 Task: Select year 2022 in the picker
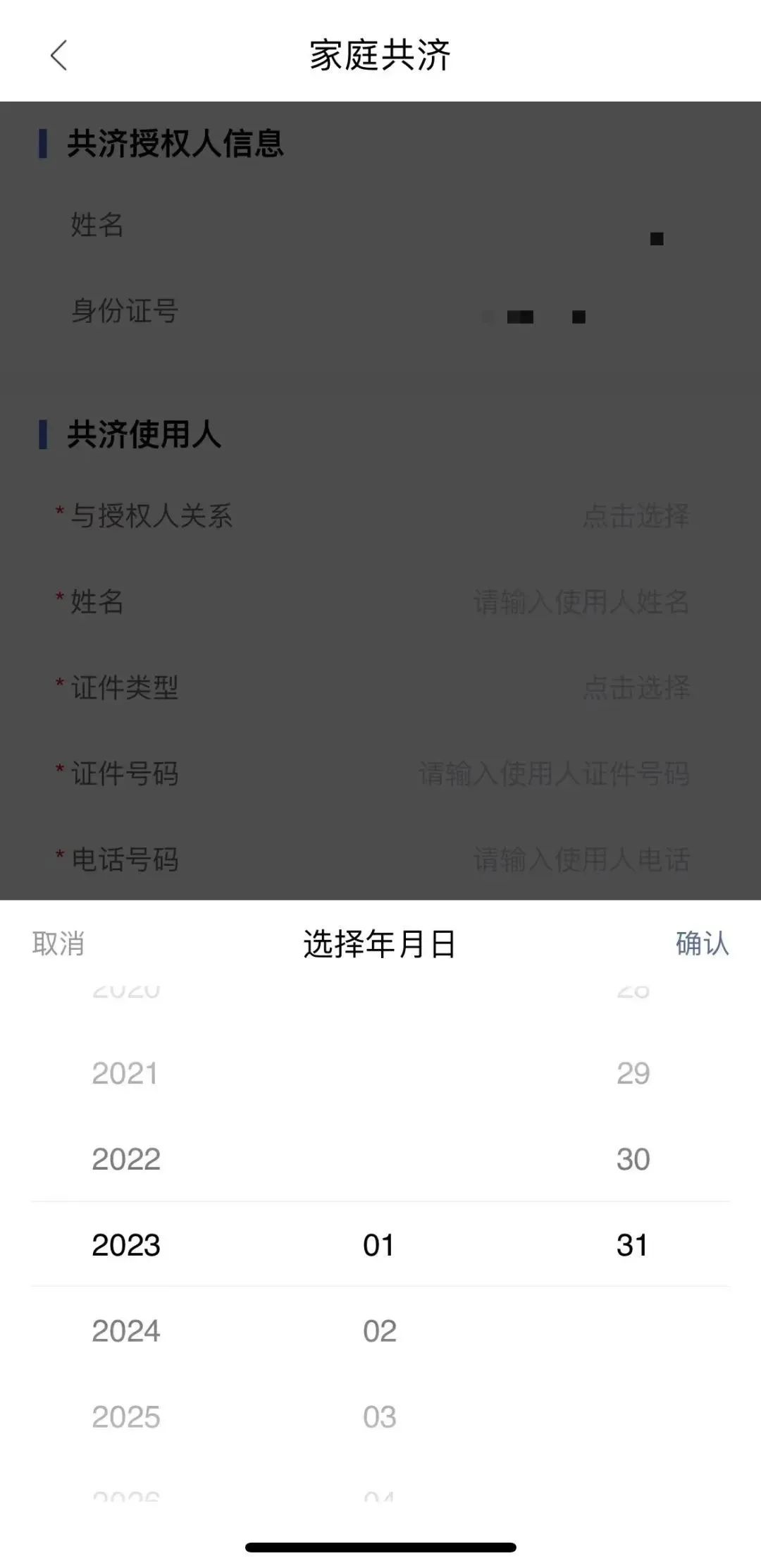126,1159
